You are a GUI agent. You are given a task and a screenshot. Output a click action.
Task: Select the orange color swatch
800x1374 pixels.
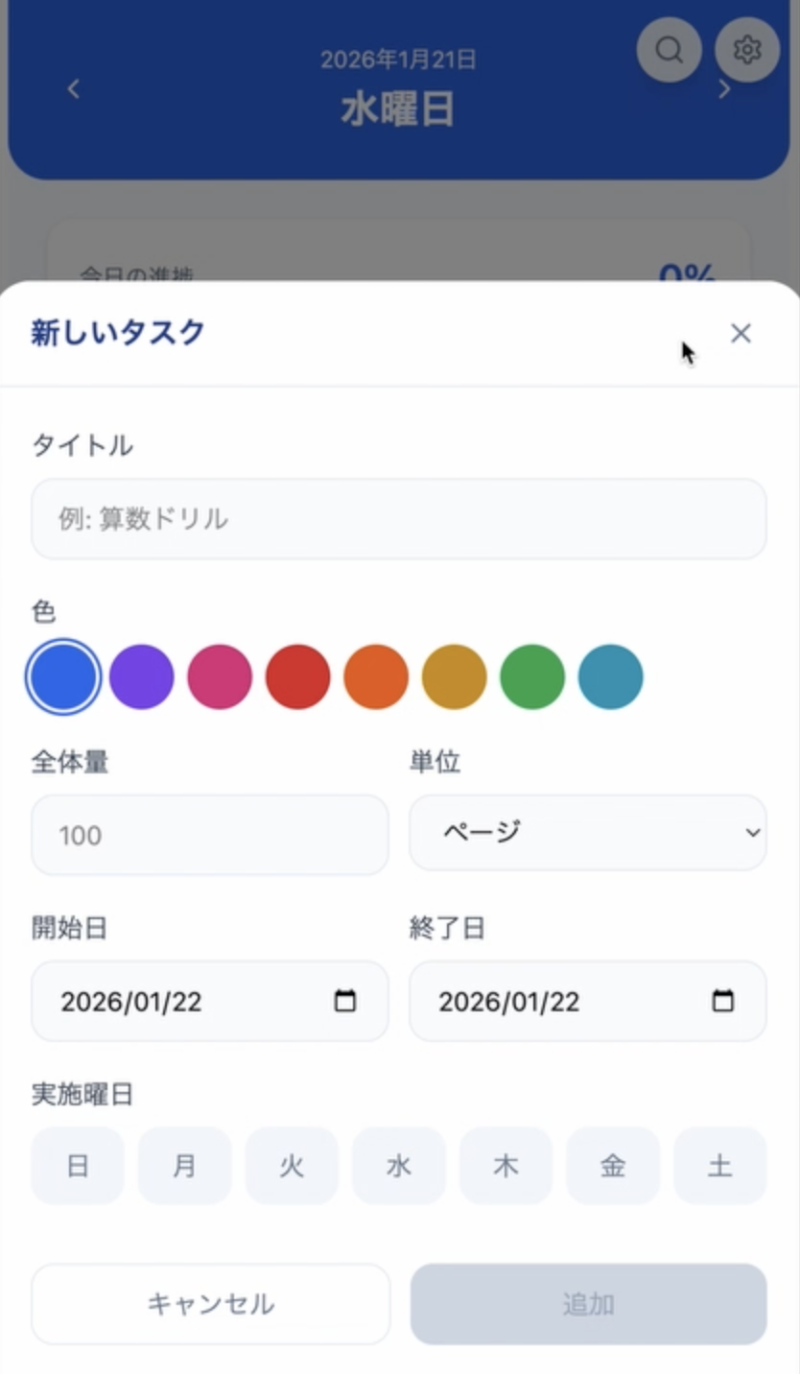tap(376, 677)
